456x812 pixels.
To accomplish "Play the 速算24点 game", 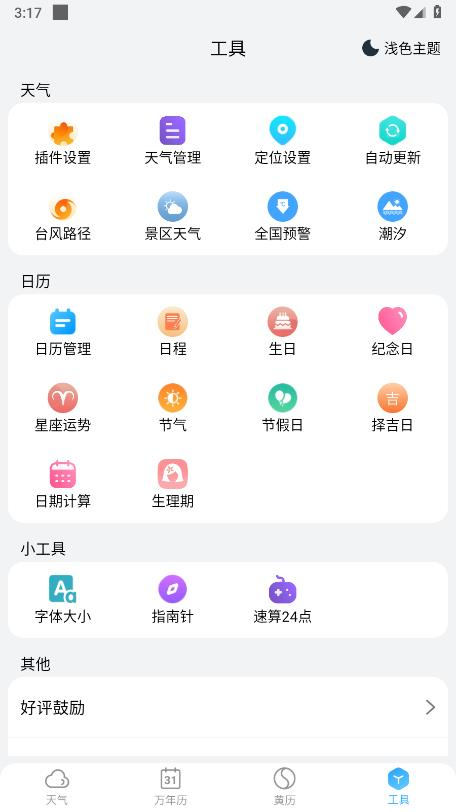I will pyautogui.click(x=283, y=600).
